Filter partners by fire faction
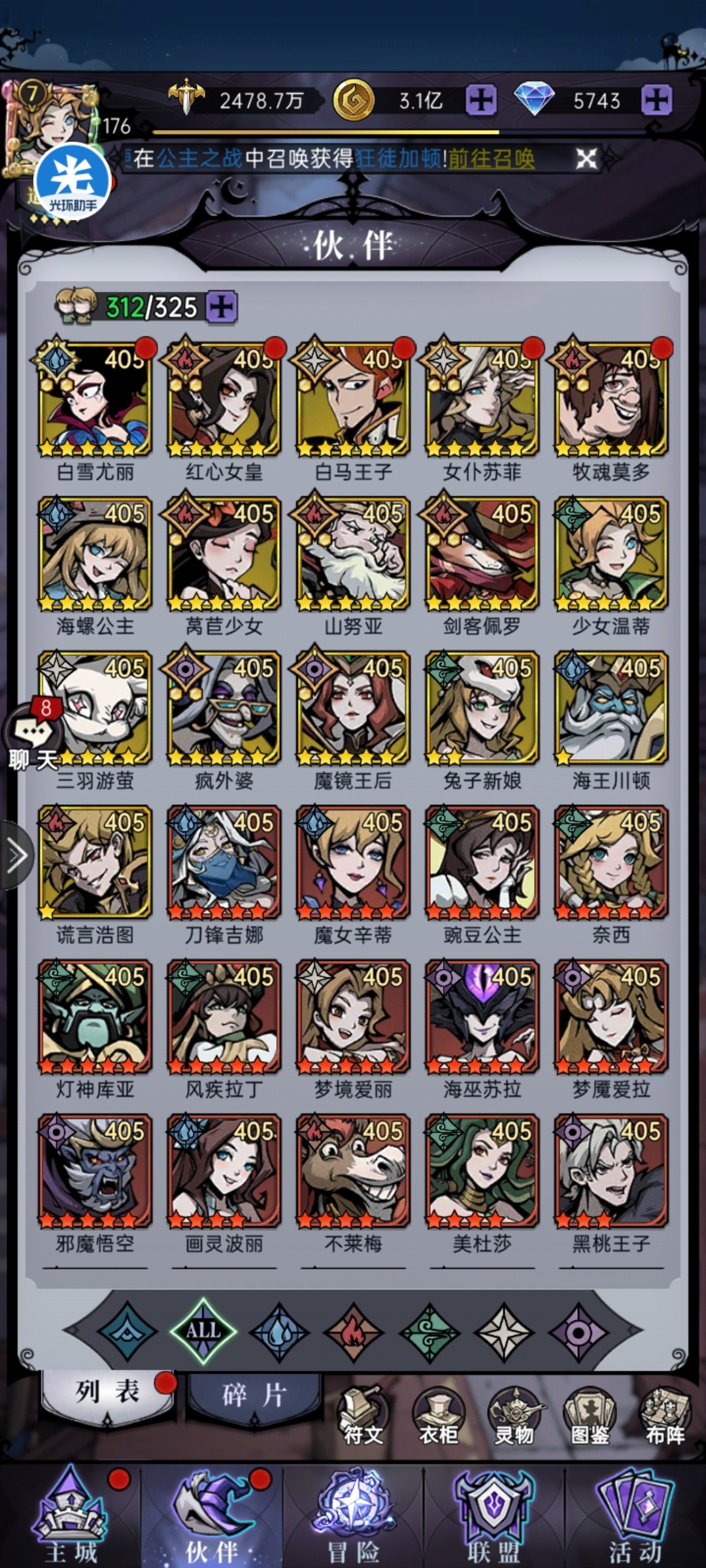706x1568 pixels. (x=354, y=1331)
